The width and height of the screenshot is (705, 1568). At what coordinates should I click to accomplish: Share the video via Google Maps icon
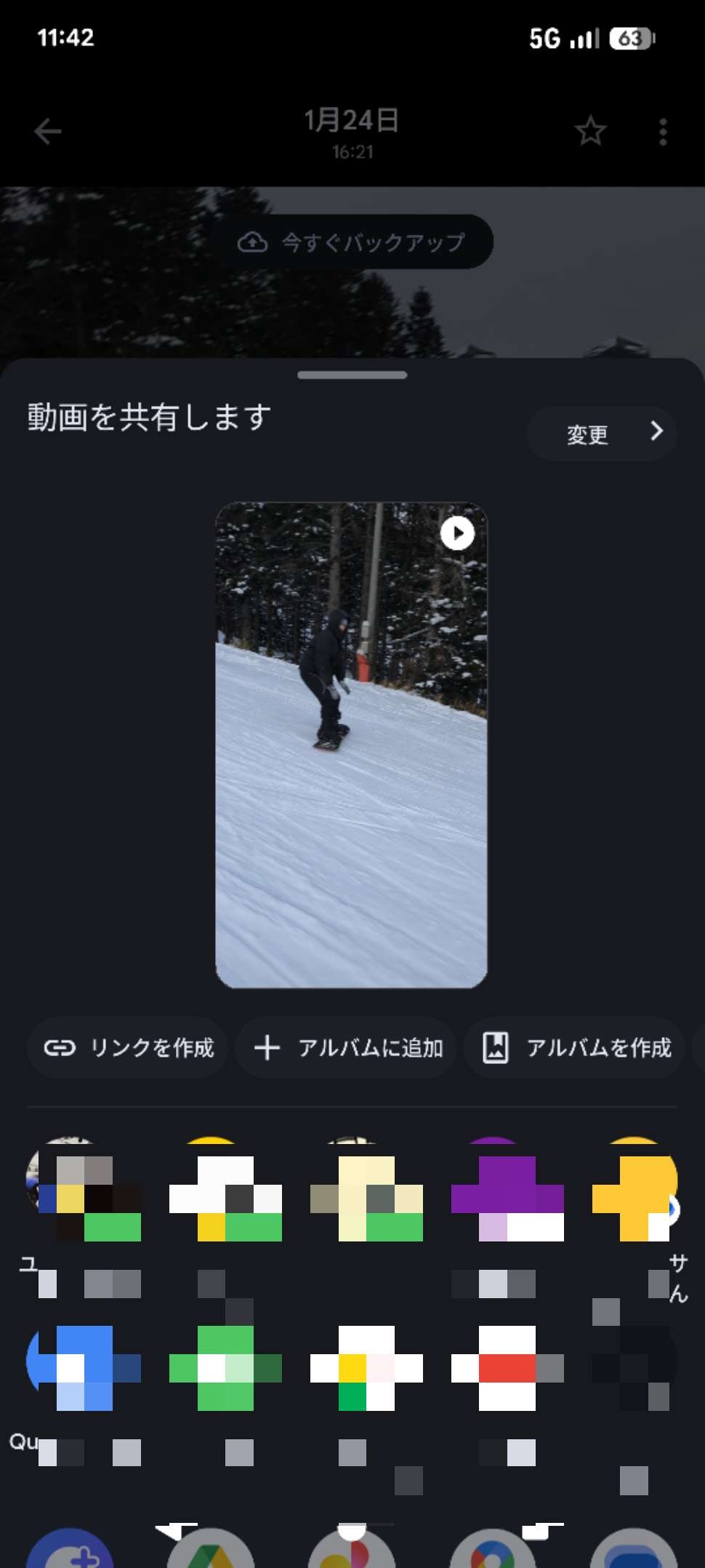tap(493, 1549)
